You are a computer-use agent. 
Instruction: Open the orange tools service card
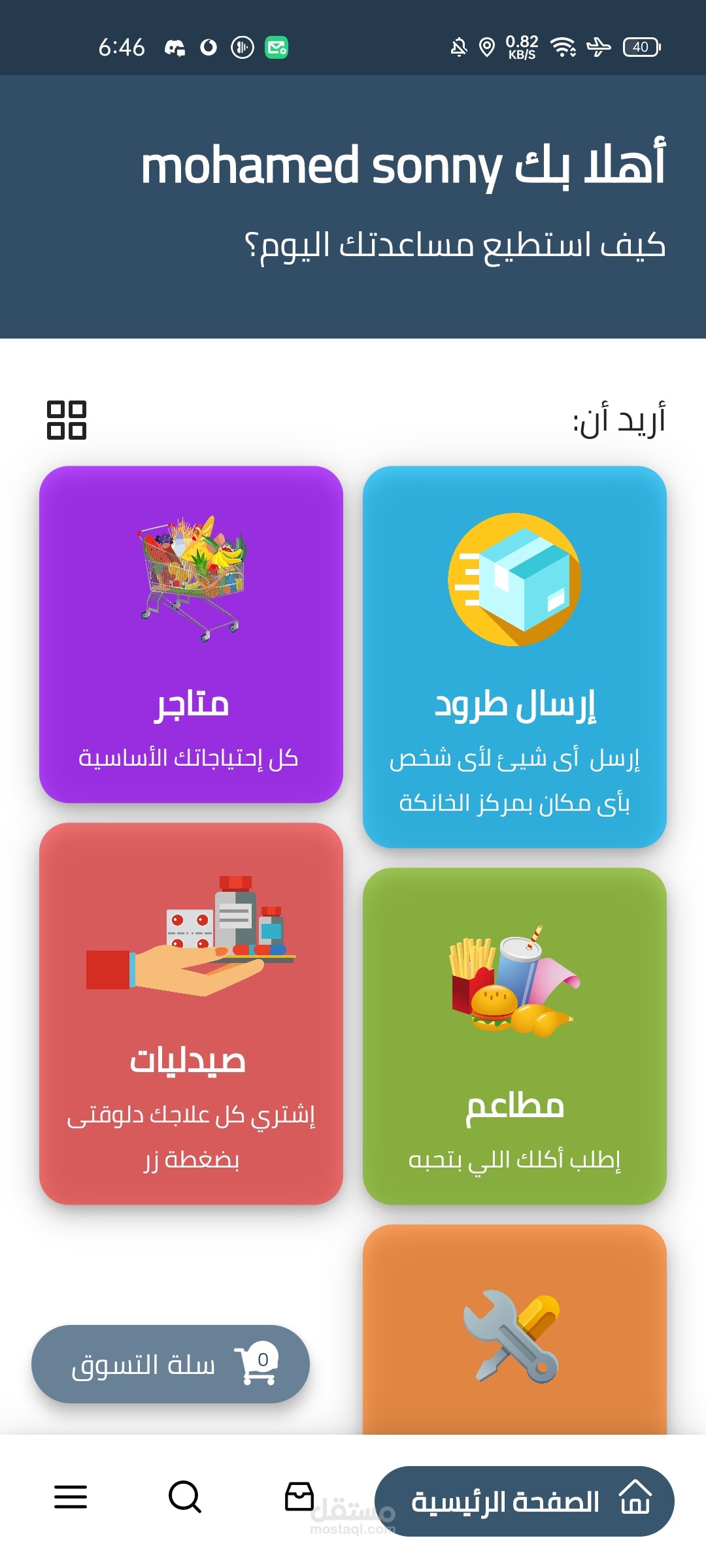point(514,1333)
